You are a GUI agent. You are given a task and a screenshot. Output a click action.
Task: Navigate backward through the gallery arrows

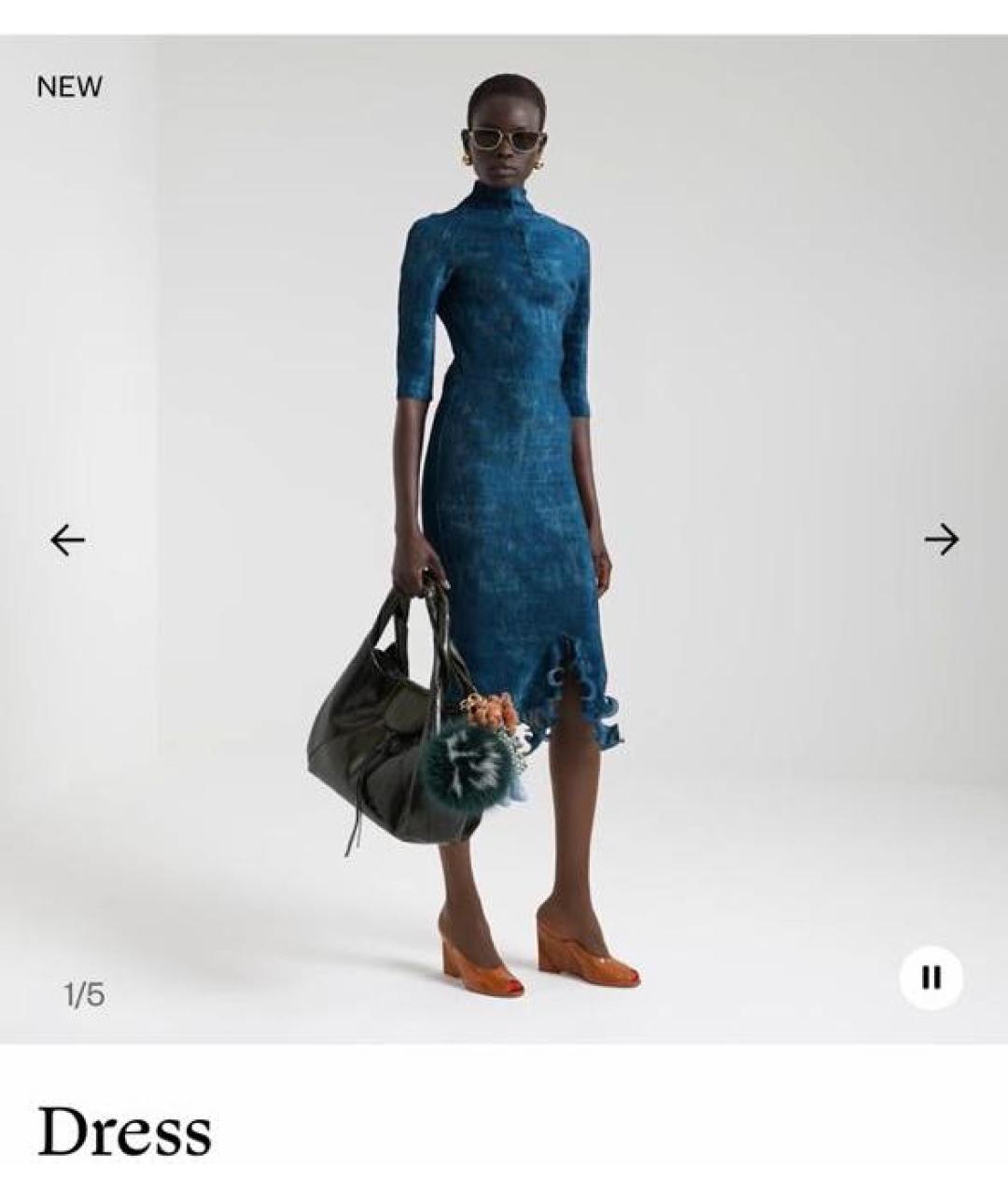(x=65, y=538)
